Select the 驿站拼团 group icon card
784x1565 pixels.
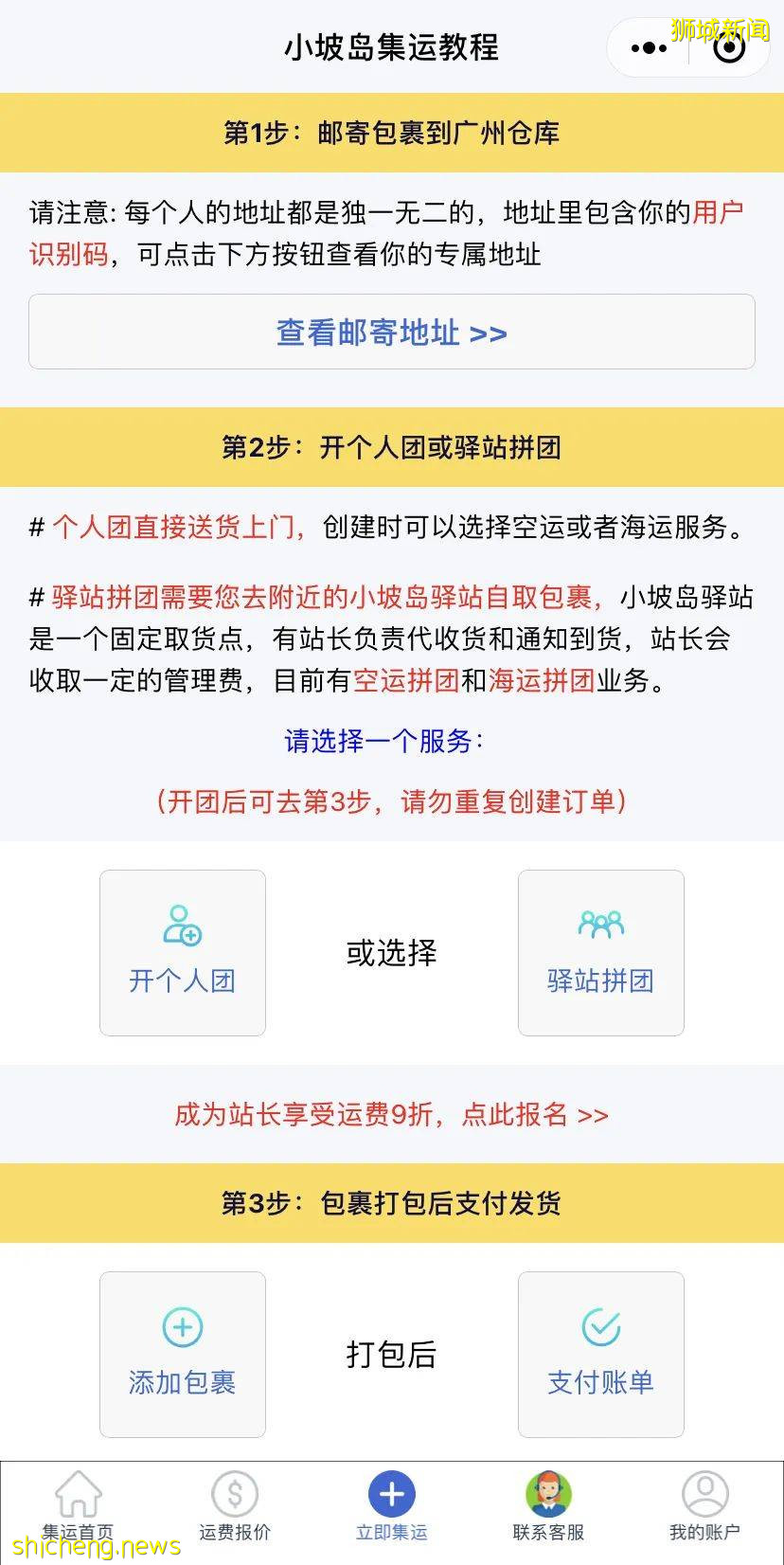pyautogui.click(x=600, y=951)
